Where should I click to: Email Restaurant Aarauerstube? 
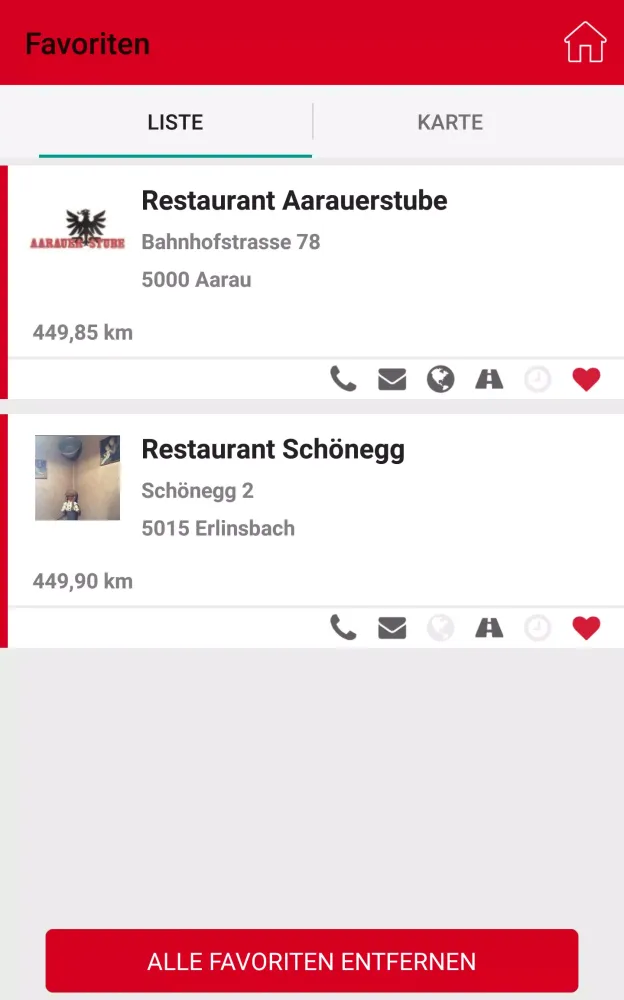pyautogui.click(x=392, y=379)
